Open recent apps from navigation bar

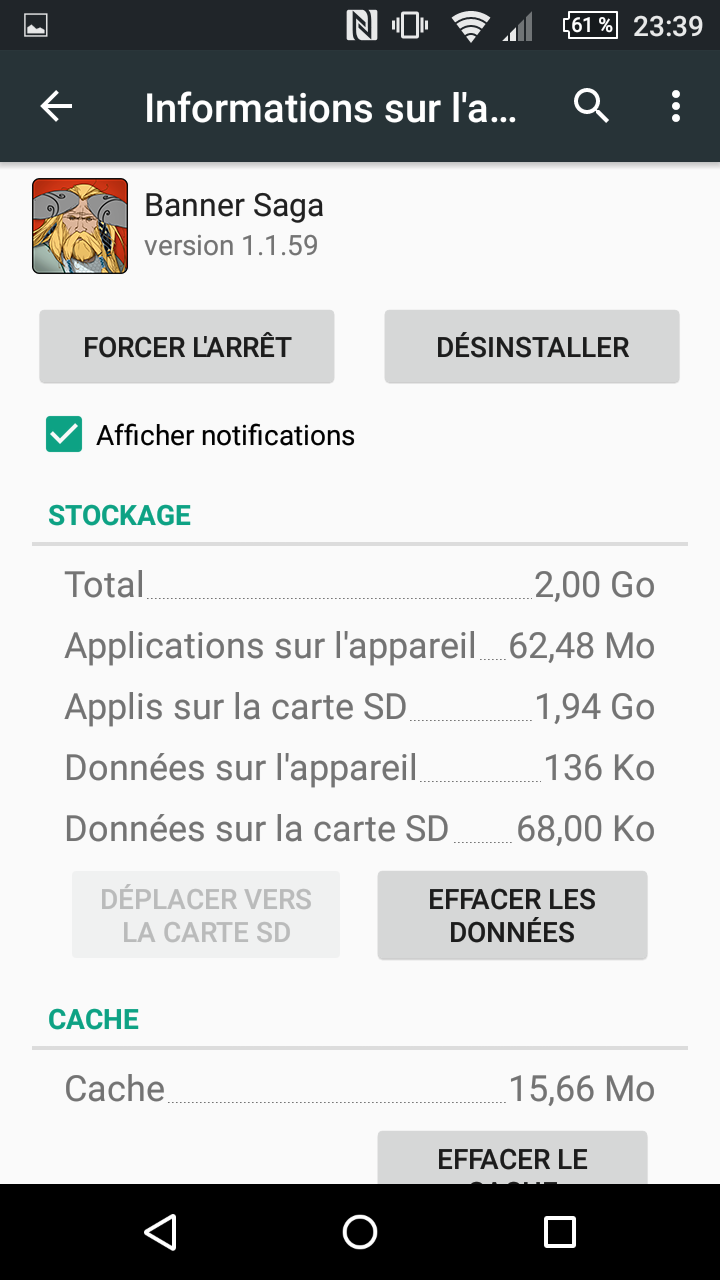pos(560,1232)
